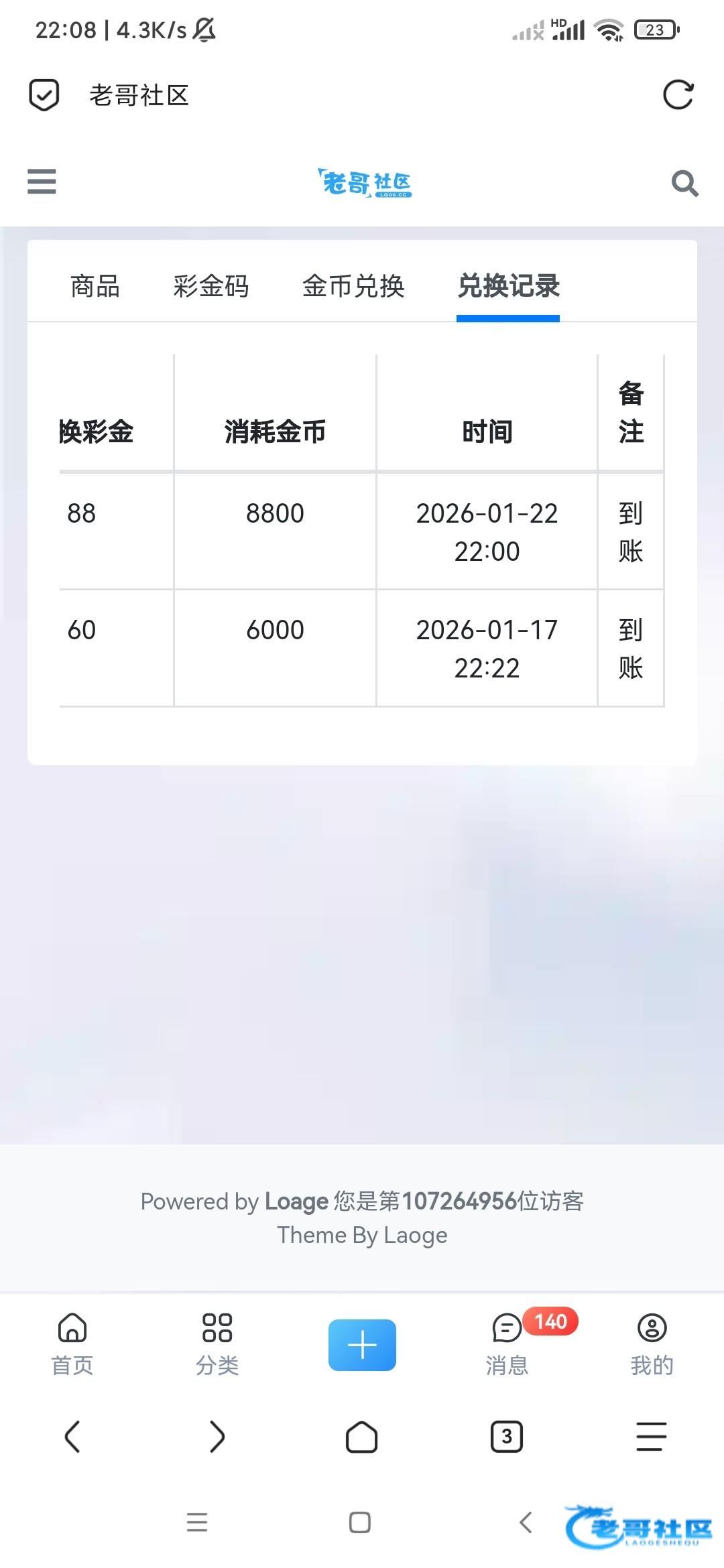Switch to the 金币兑换 tab

(x=353, y=286)
